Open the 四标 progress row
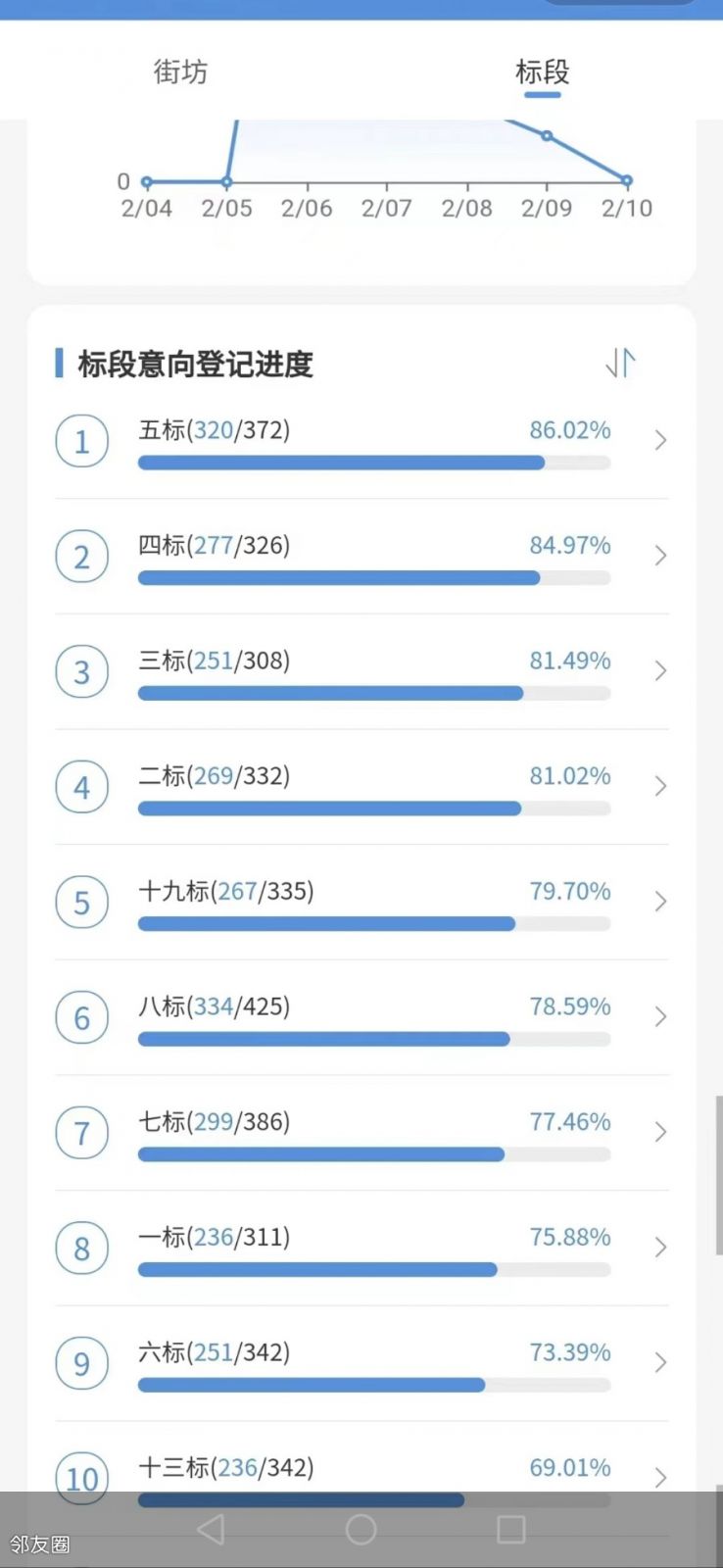This screenshot has height=1568, width=723. click(361, 557)
